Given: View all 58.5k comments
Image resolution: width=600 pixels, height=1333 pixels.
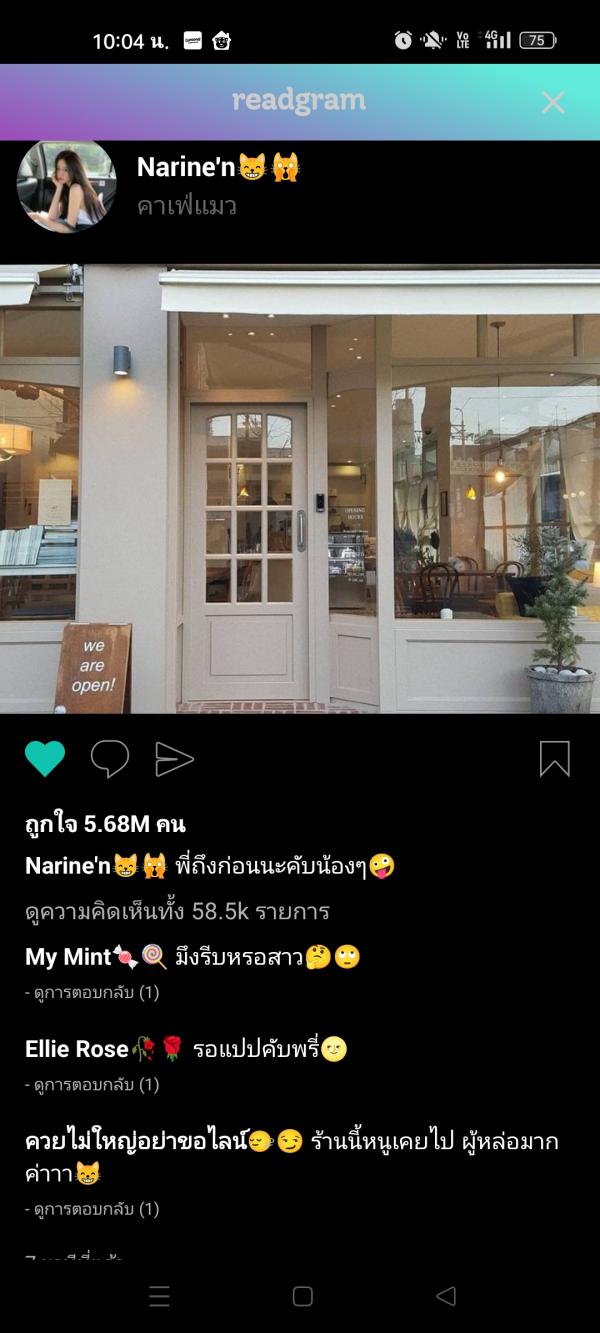Looking at the screenshot, I should (177, 911).
